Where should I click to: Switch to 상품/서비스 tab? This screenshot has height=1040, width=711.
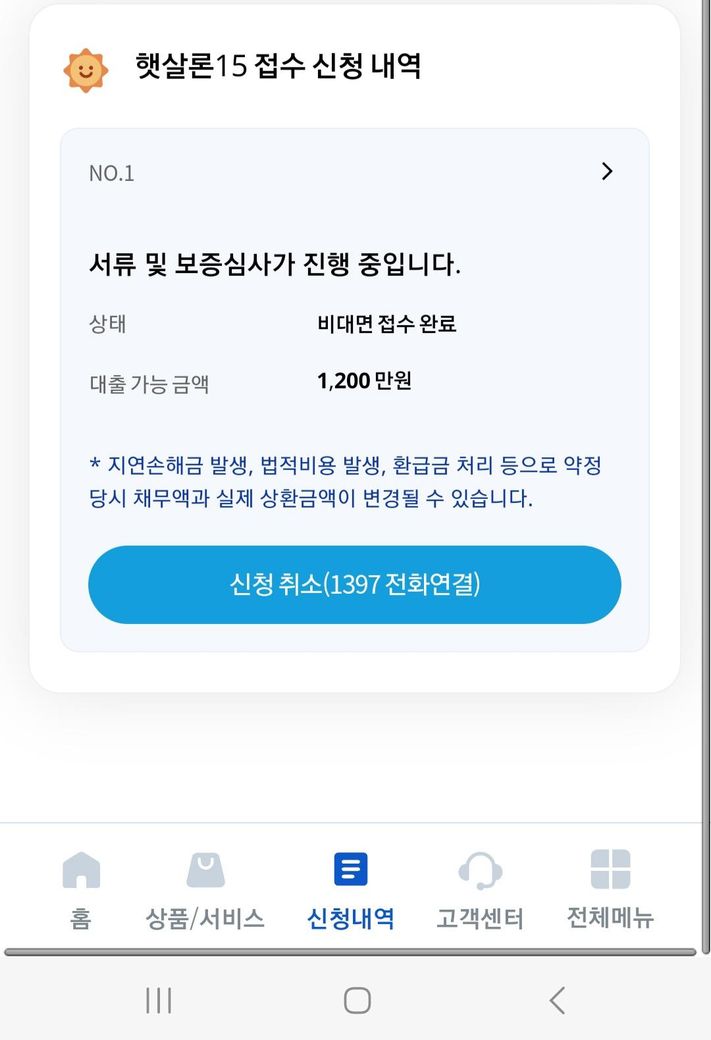tap(205, 889)
